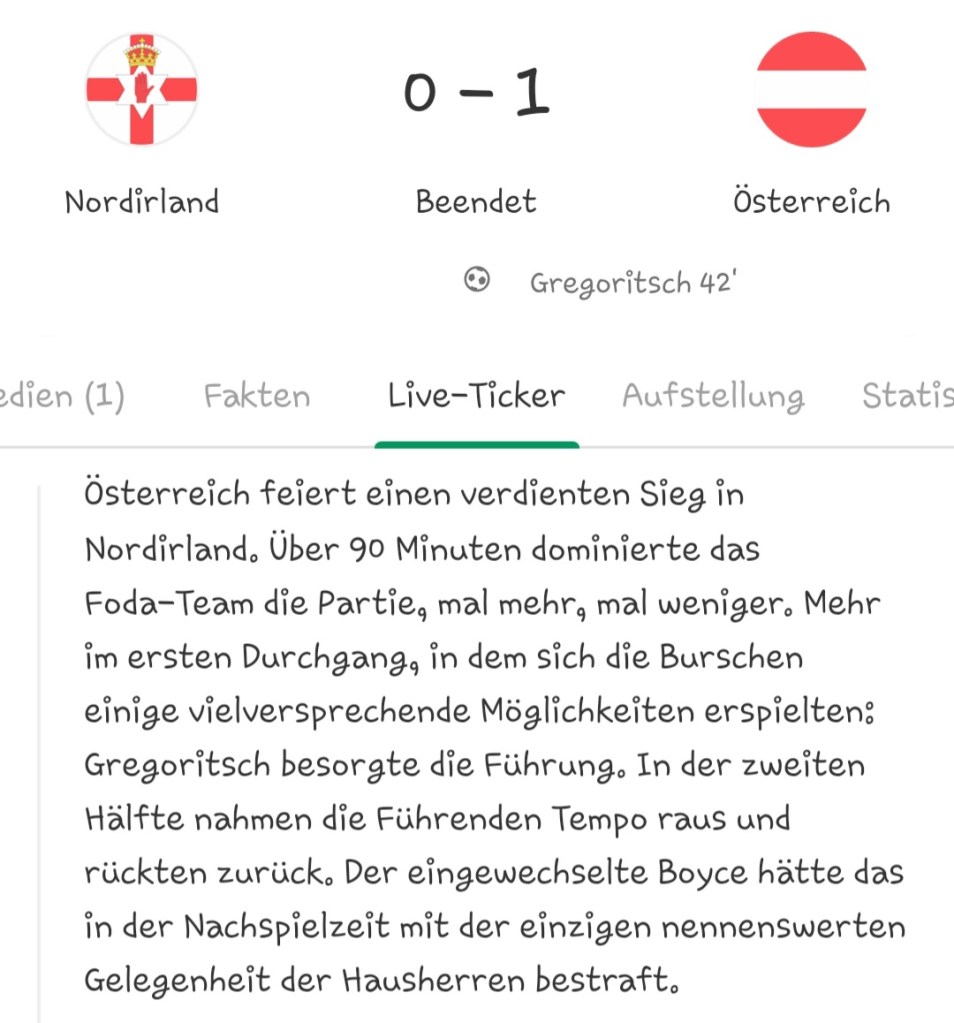Select the Live-Ticker tab
This screenshot has height=1023, width=954.
click(477, 397)
